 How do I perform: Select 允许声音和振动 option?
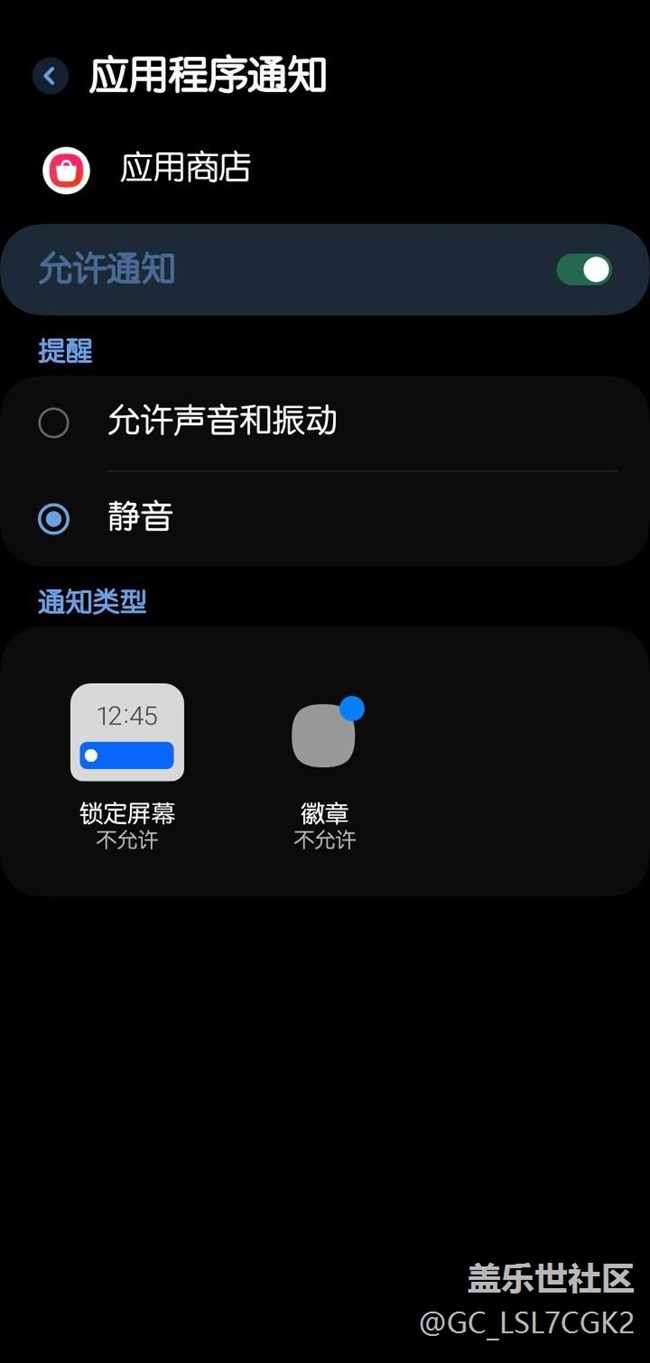tap(325, 422)
